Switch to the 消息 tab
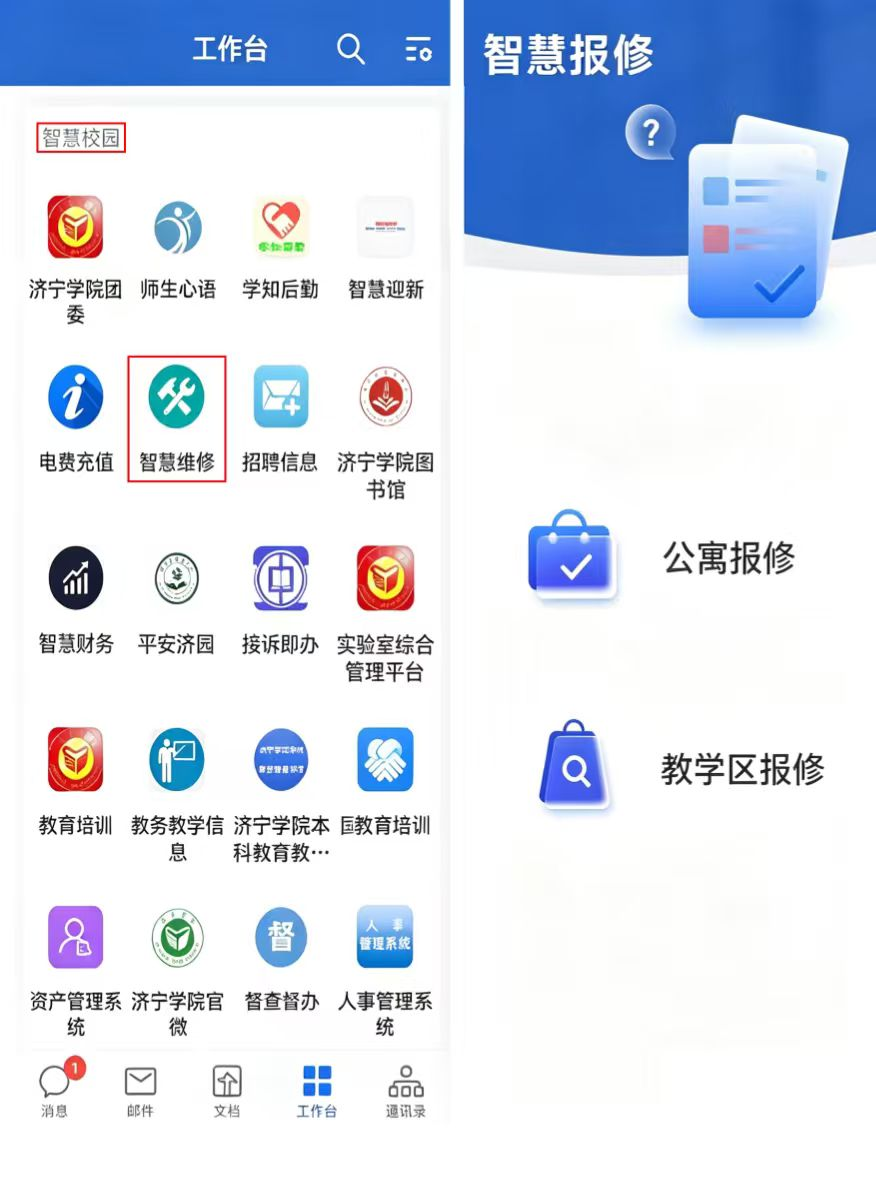Image resolution: width=876 pixels, height=1201 pixels. coord(55,1090)
